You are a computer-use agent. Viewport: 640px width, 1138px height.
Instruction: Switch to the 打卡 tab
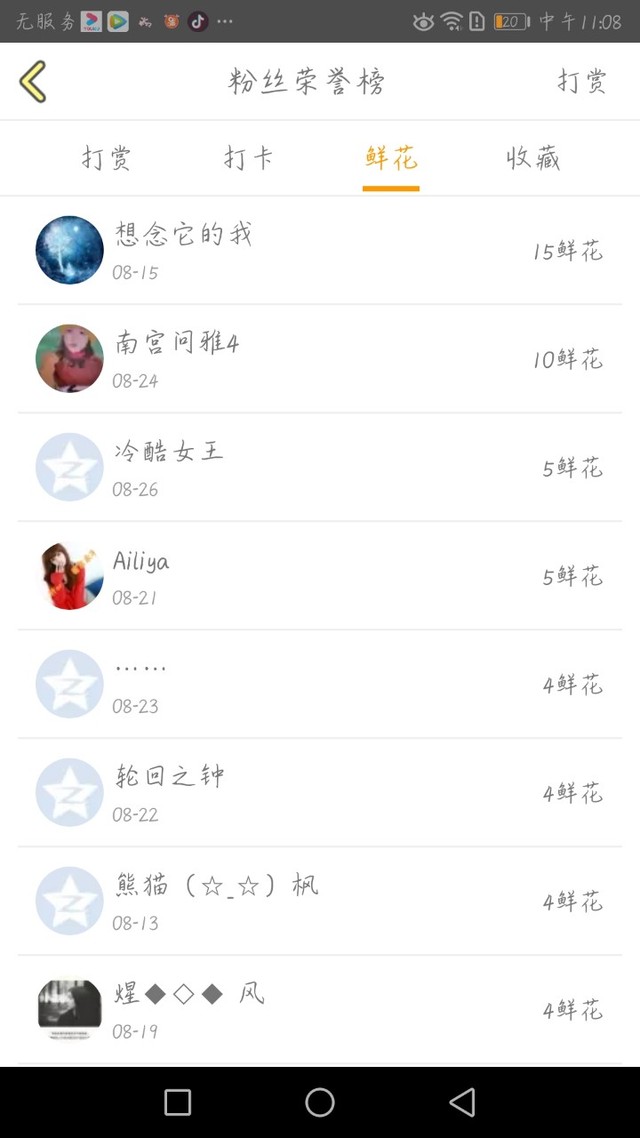coord(249,158)
